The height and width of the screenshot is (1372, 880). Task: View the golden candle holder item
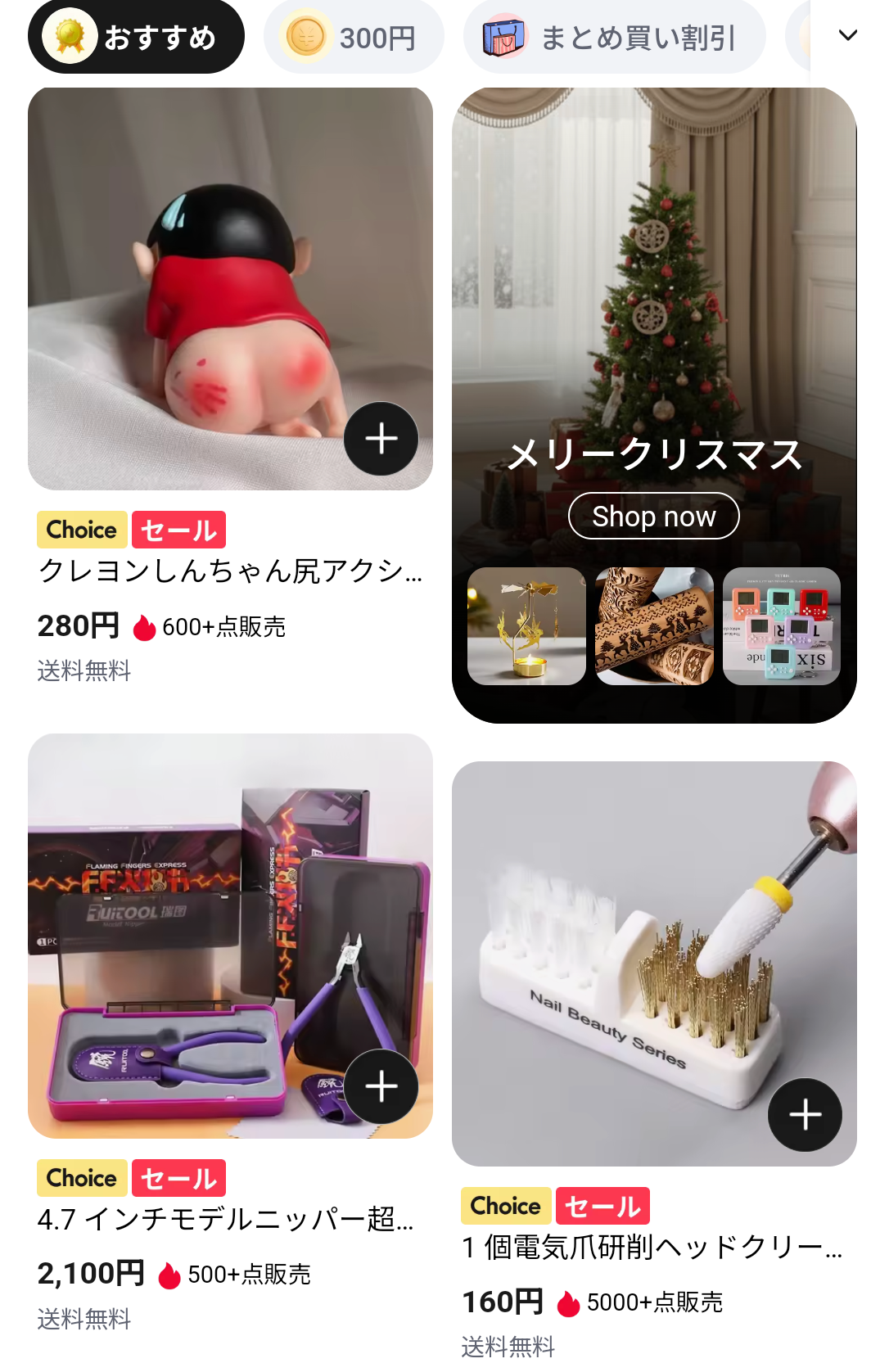pos(526,626)
